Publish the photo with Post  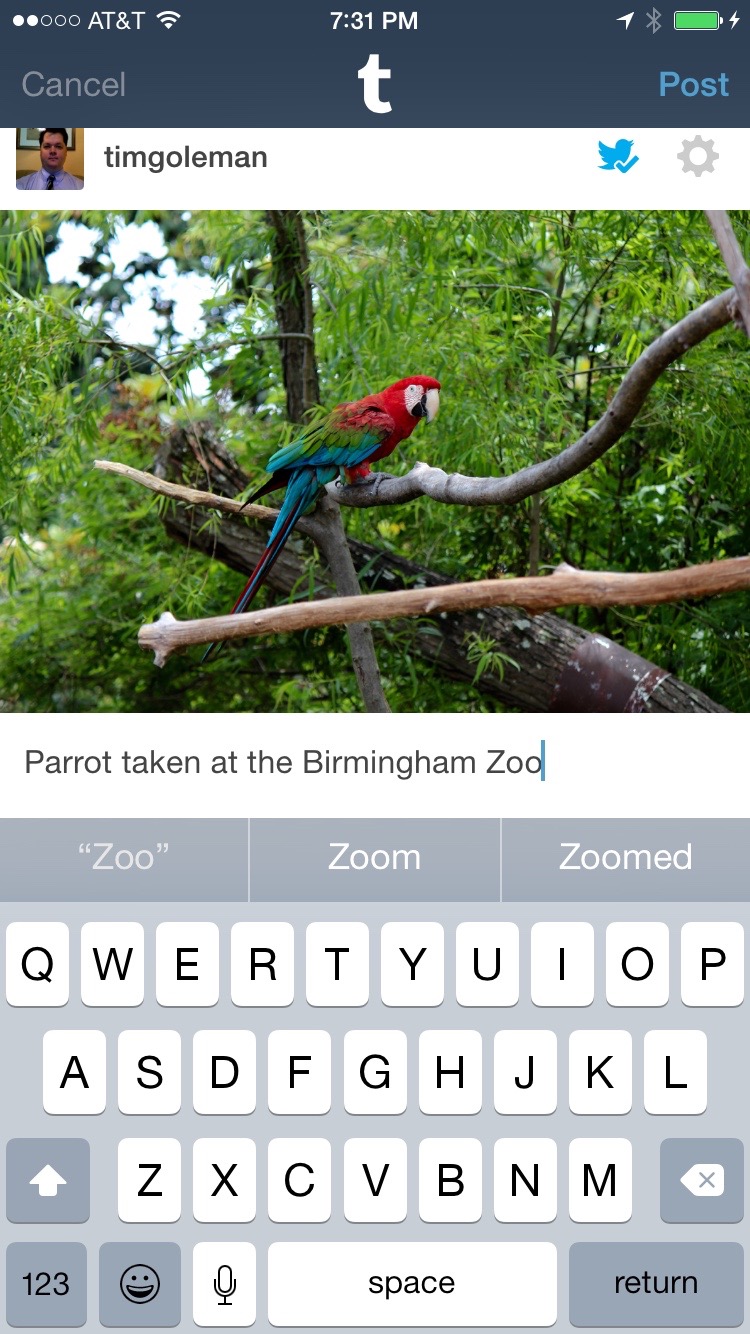[693, 85]
